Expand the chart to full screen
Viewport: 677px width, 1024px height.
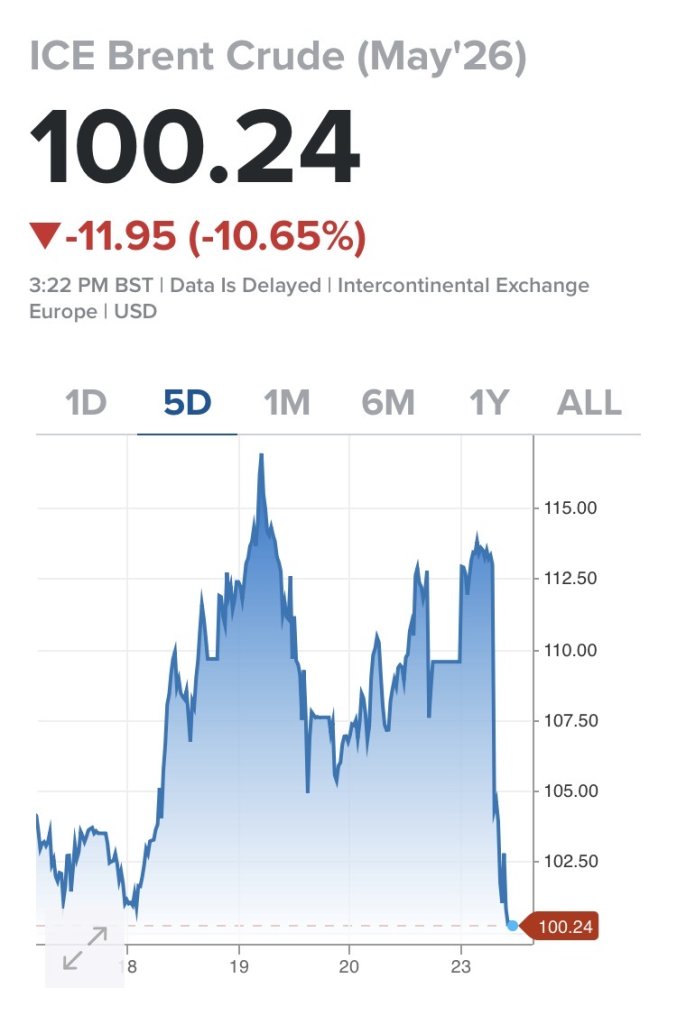point(84,948)
